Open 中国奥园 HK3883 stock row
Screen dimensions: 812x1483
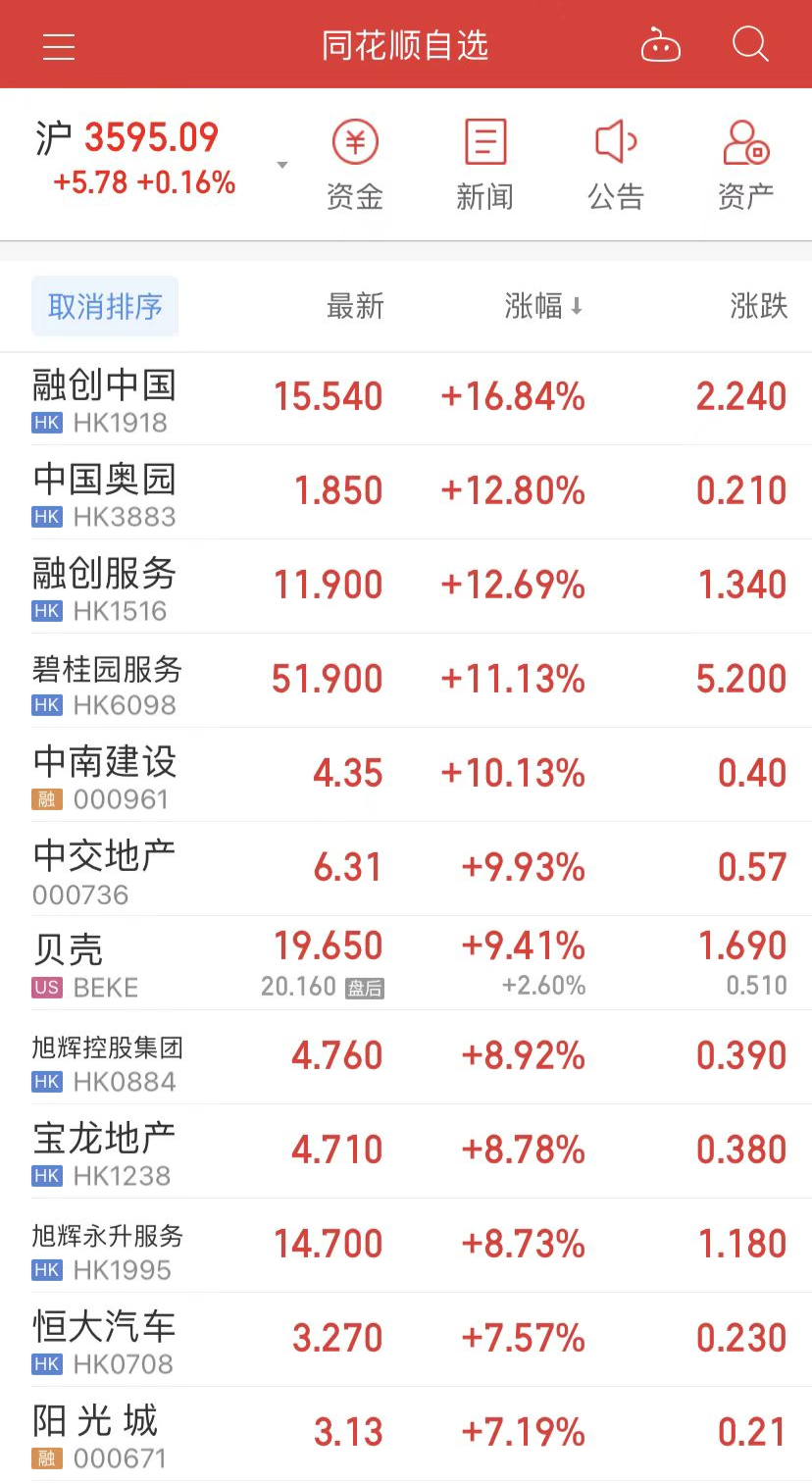pyautogui.click(x=406, y=492)
